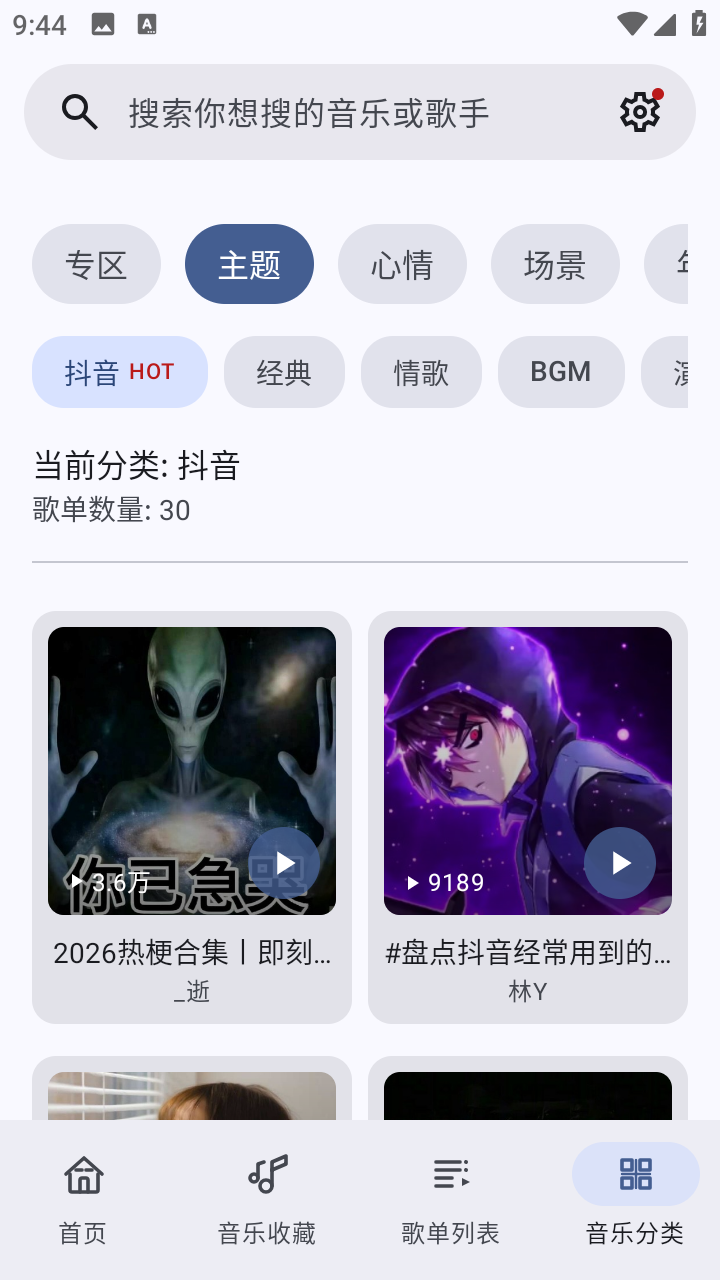Enable the 经典 filter chip
Image resolution: width=720 pixels, height=1280 pixels.
pyautogui.click(x=284, y=371)
